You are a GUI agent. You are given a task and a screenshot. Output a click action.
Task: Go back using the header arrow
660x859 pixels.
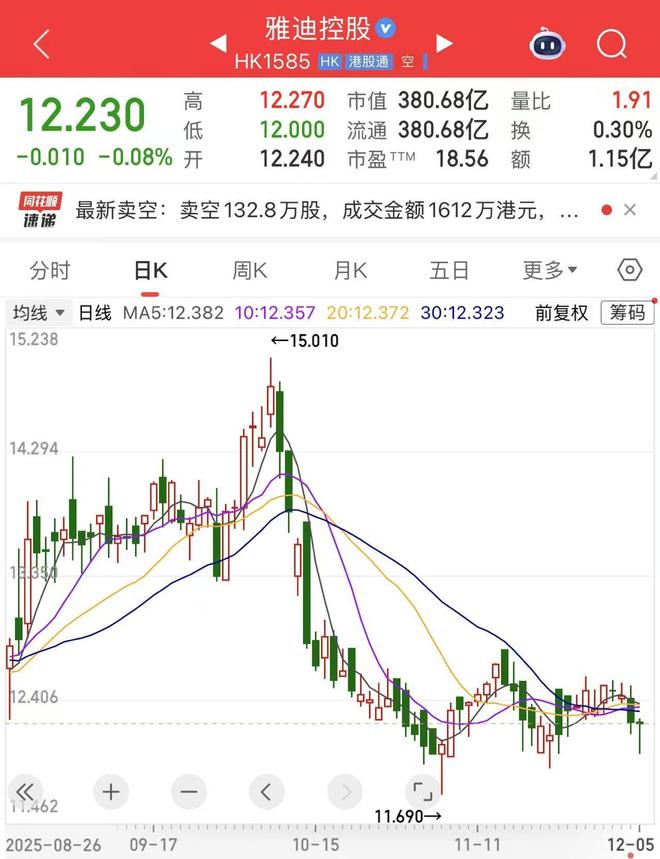[41, 44]
